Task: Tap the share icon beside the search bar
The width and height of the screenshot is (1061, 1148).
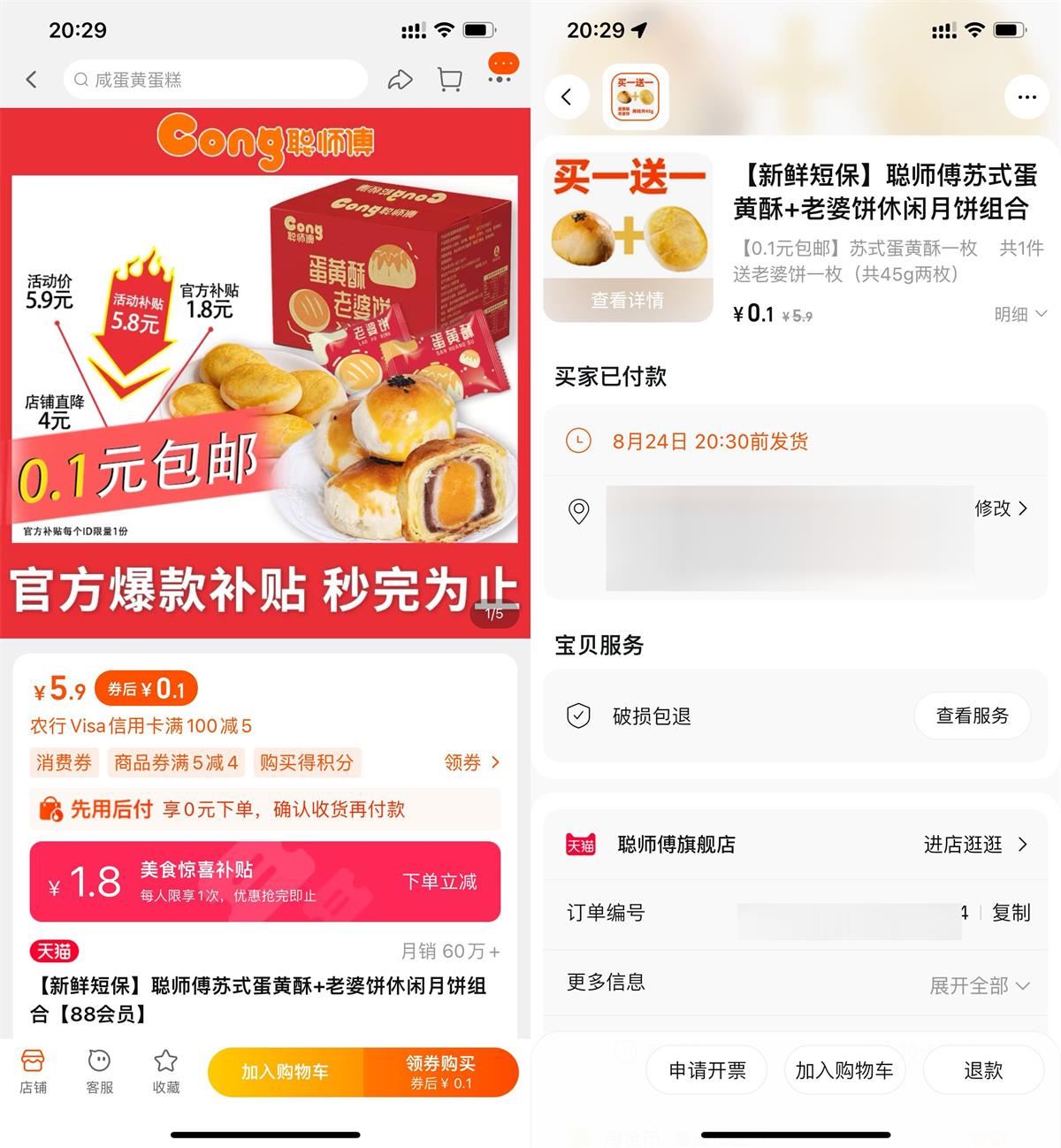Action: pos(400,79)
